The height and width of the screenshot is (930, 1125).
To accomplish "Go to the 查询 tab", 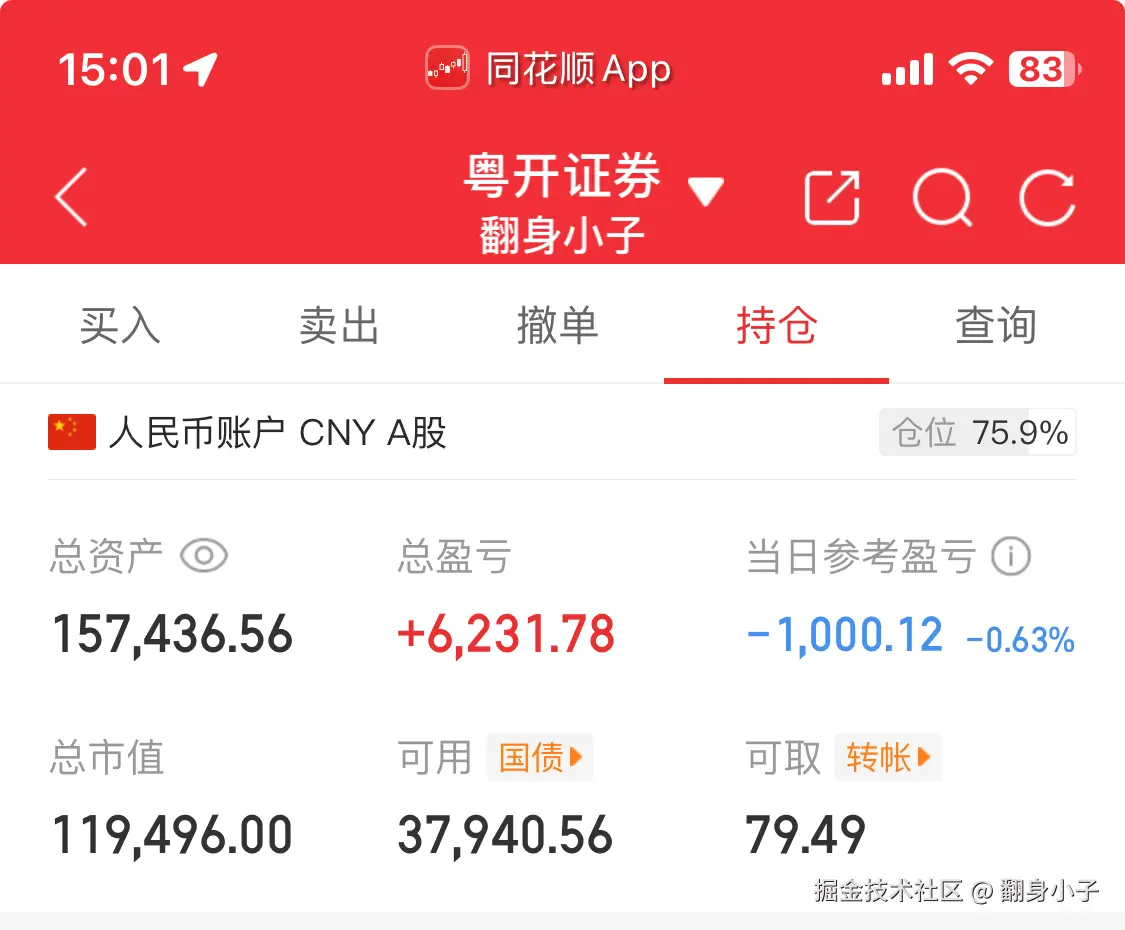I will 995,326.
